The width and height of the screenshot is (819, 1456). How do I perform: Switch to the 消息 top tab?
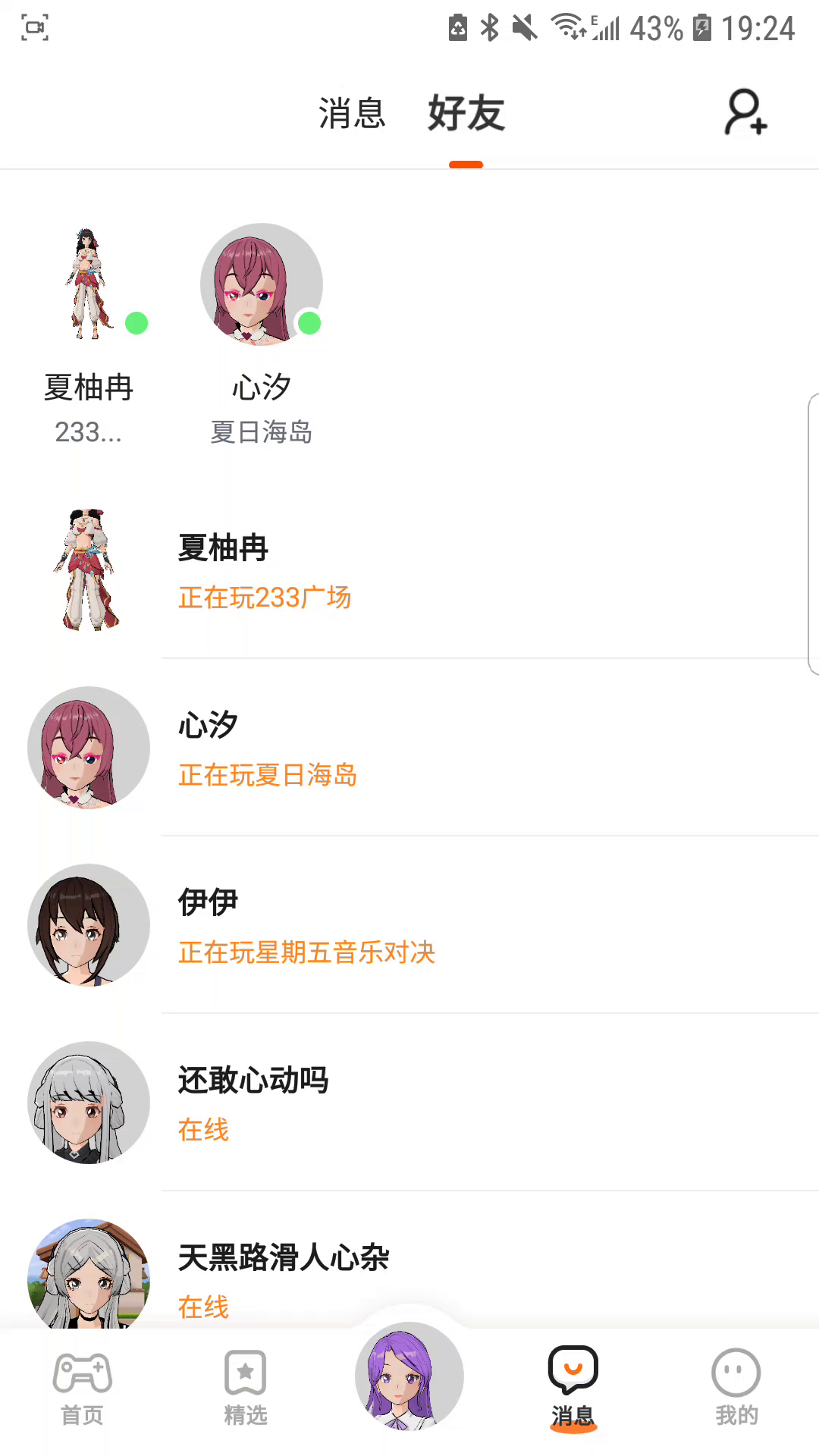(x=352, y=114)
